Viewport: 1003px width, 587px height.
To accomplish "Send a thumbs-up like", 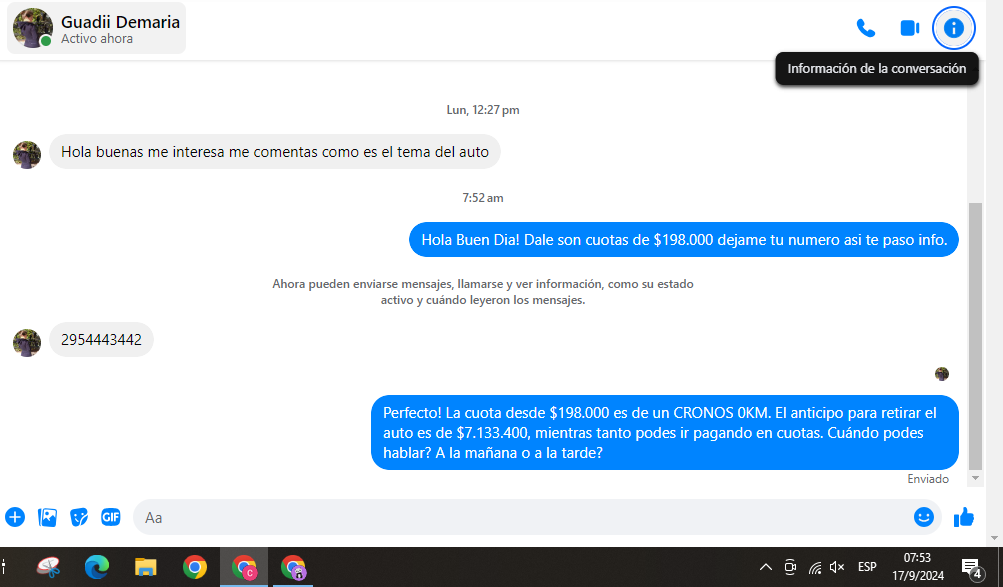I will pyautogui.click(x=964, y=517).
